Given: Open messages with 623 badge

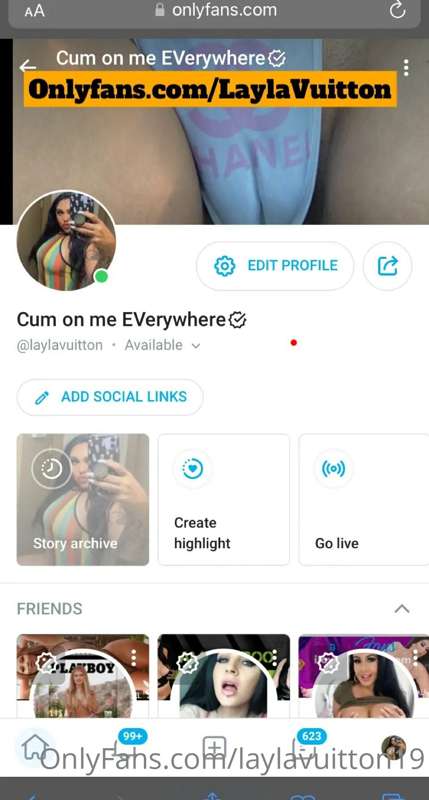Looking at the screenshot, I should pyautogui.click(x=305, y=746).
